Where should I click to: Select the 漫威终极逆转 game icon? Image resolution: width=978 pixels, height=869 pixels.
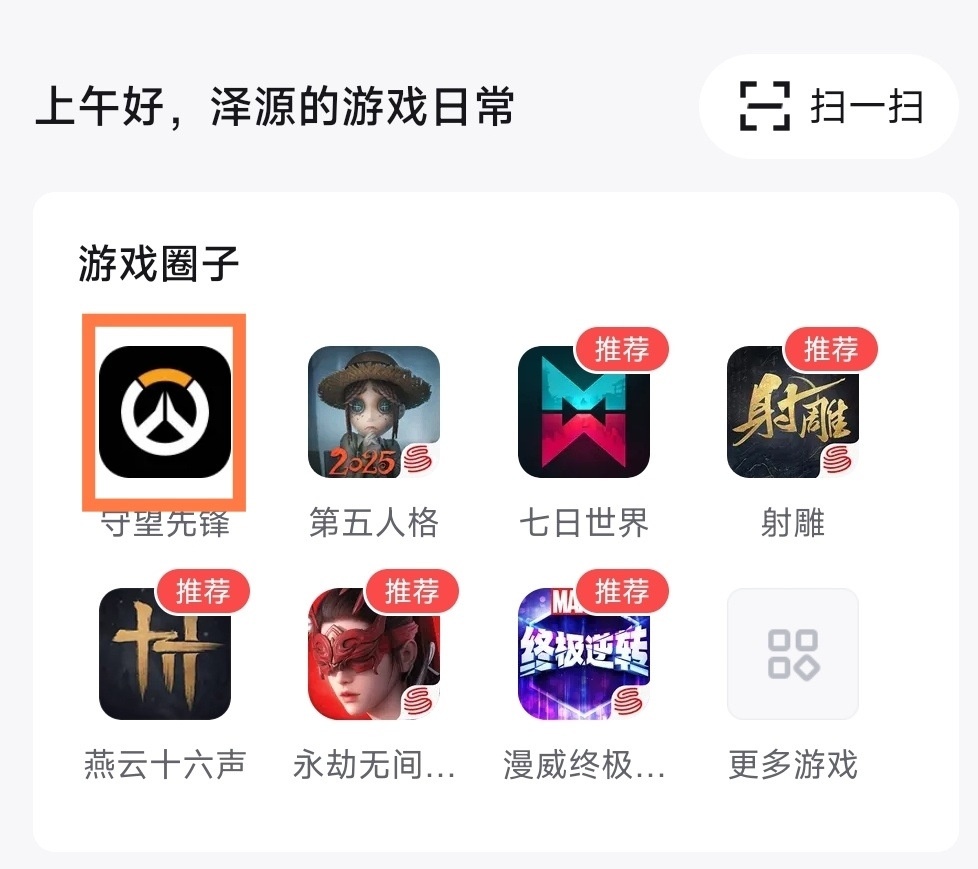pos(584,654)
